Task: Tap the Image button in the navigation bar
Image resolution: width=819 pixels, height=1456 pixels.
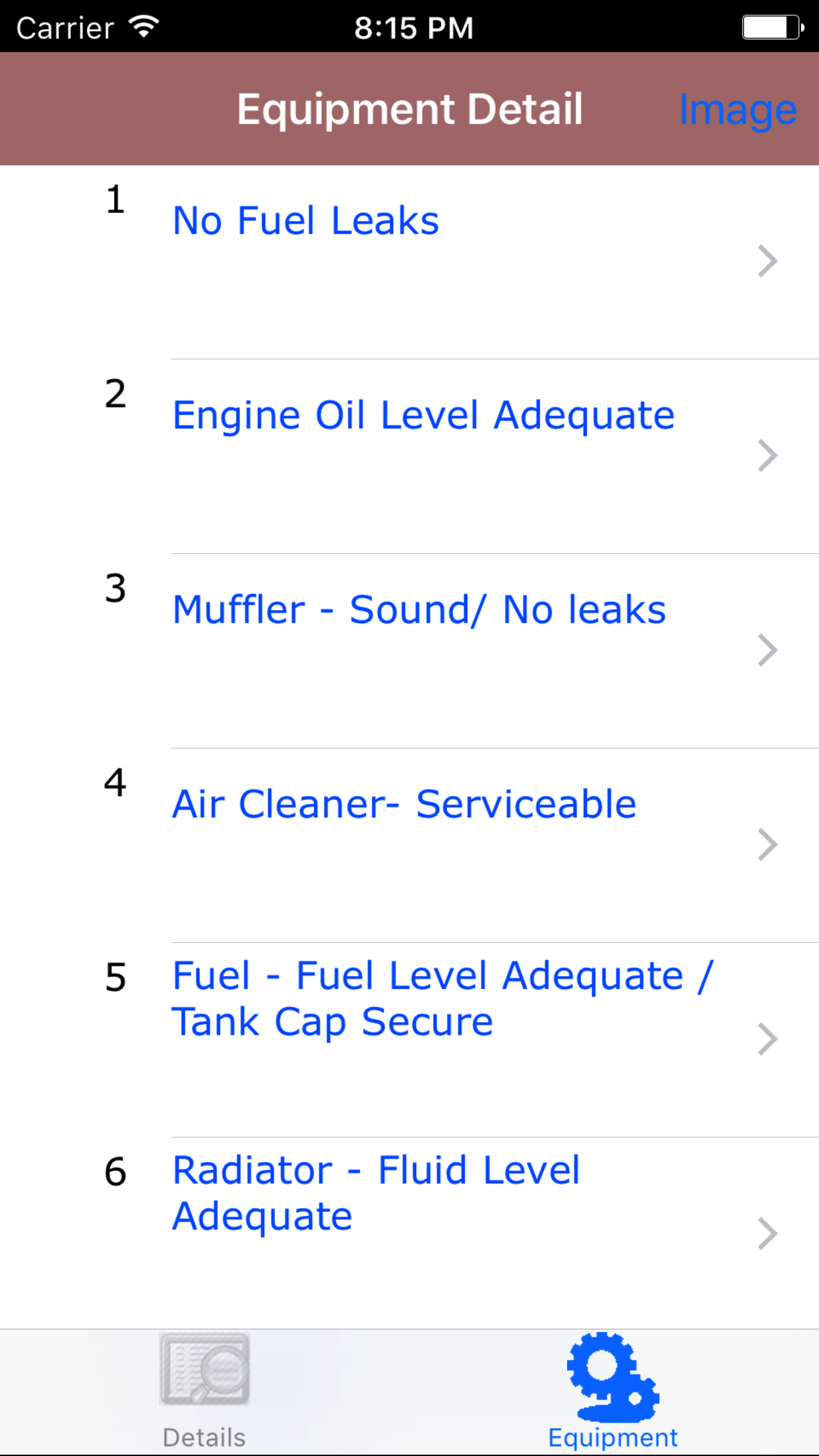Action: tap(737, 109)
